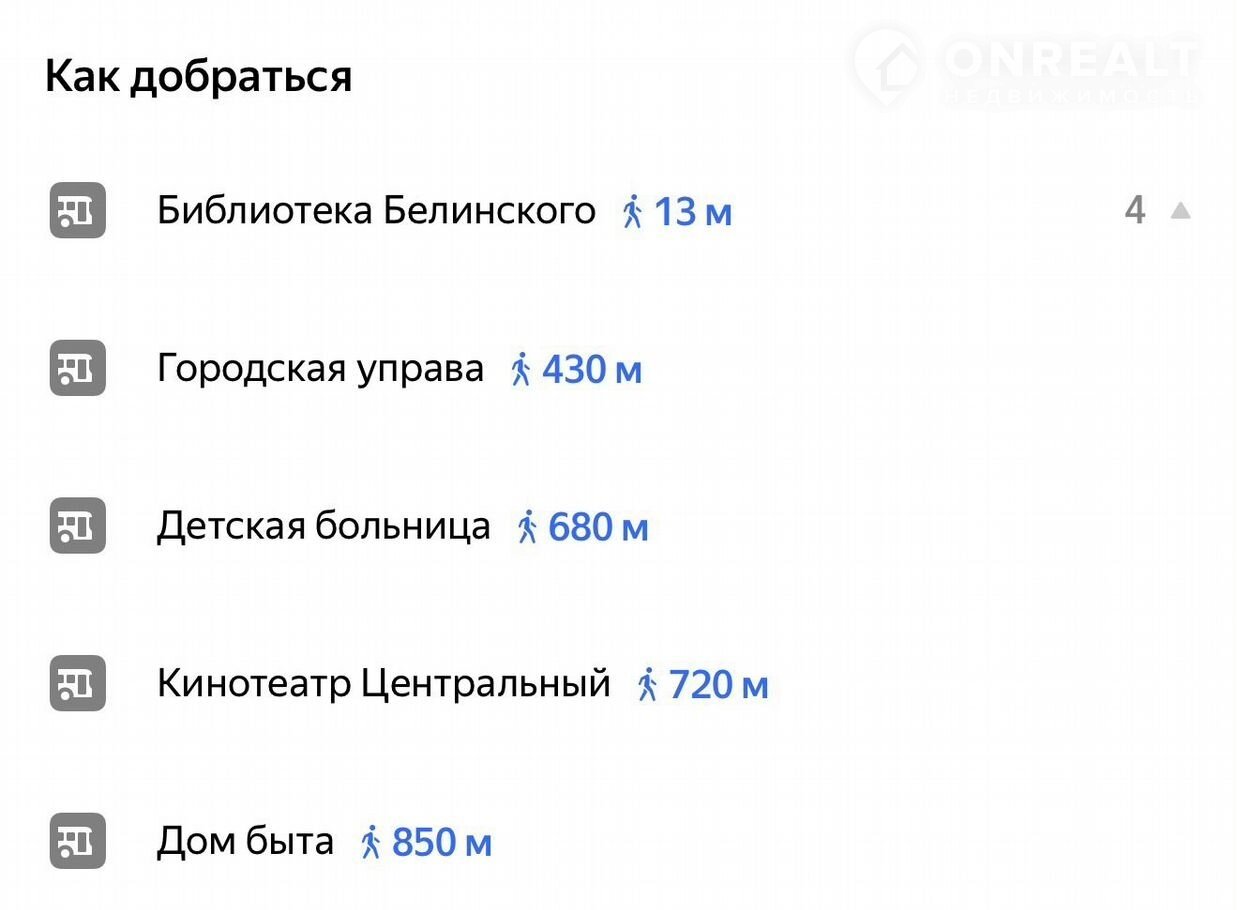Open the Библиотека Белинского stop
1237x910 pixels.
376,211
